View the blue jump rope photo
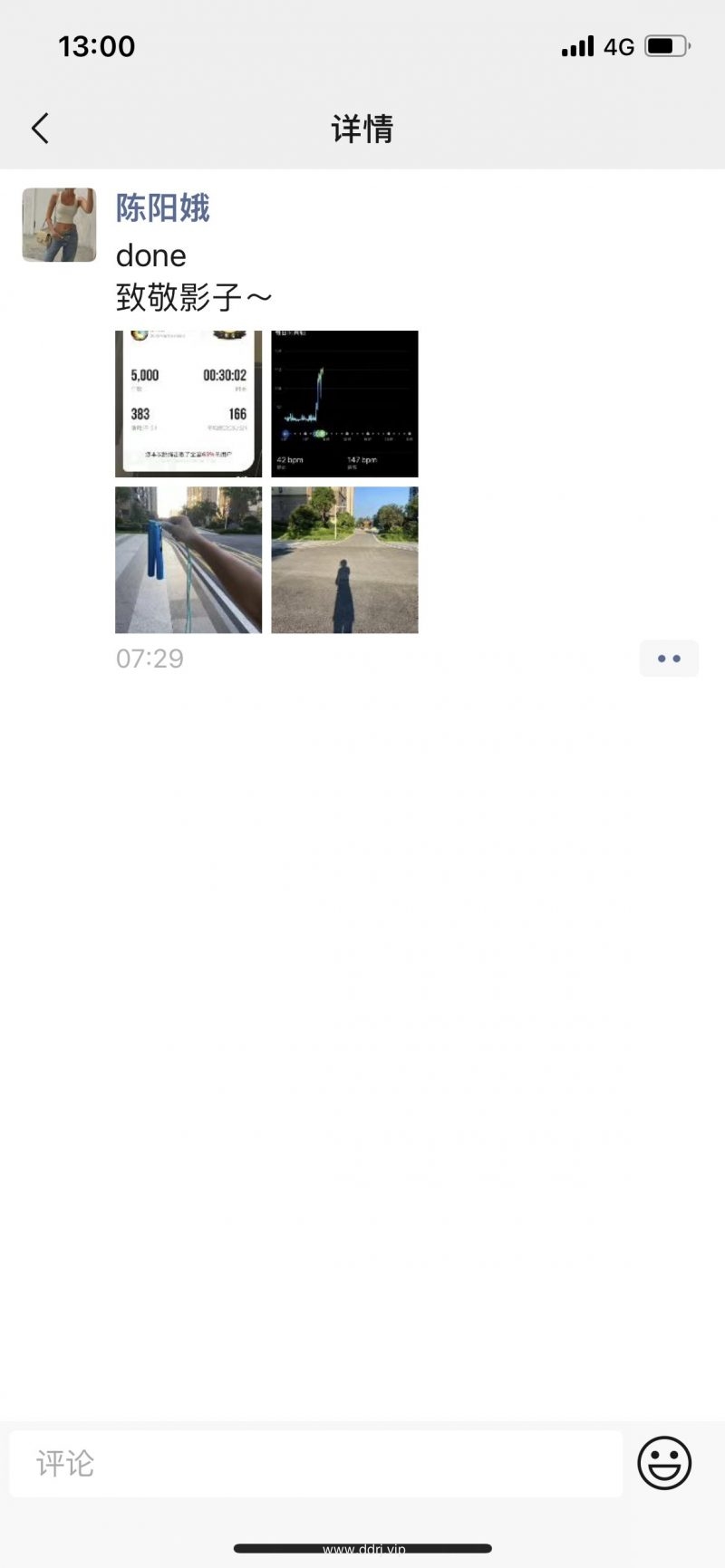Image resolution: width=725 pixels, height=1568 pixels. click(x=188, y=560)
